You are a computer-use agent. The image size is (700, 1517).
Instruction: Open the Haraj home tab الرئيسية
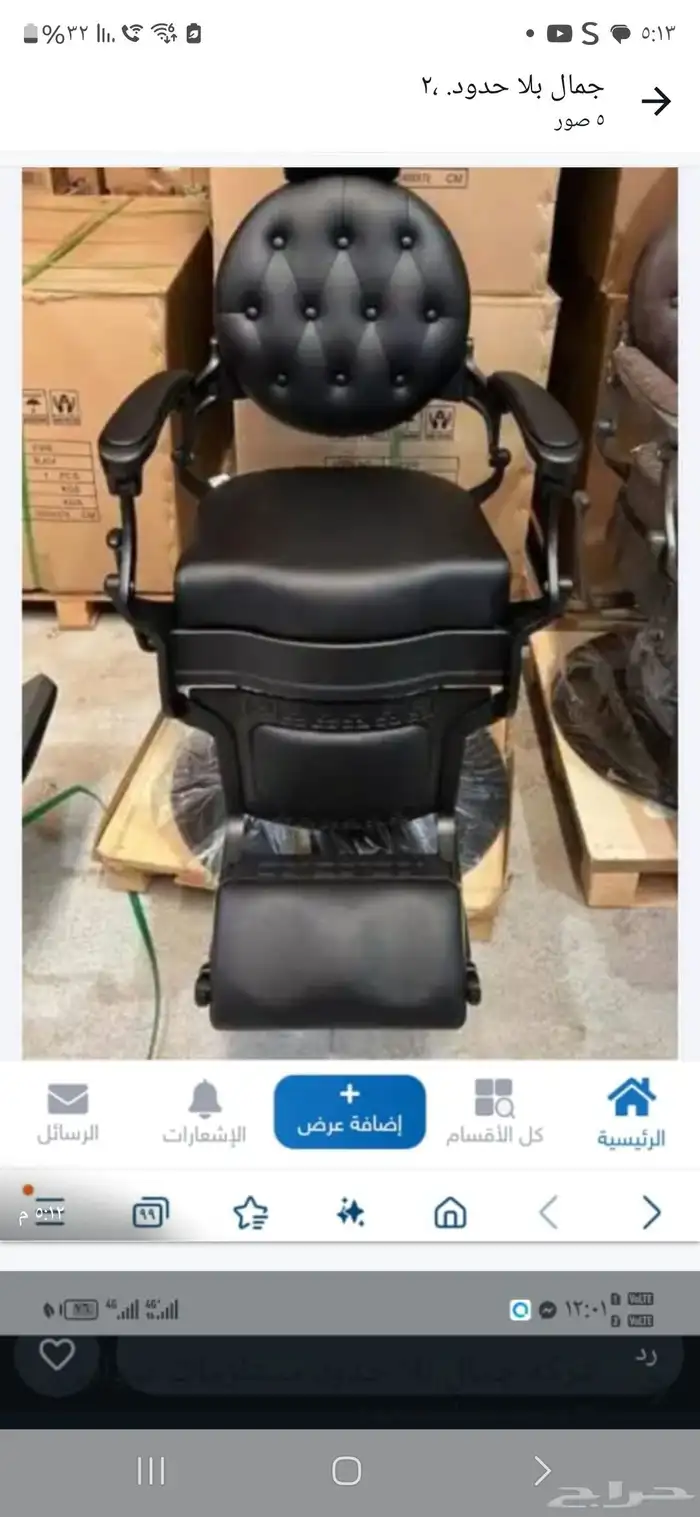631,1112
